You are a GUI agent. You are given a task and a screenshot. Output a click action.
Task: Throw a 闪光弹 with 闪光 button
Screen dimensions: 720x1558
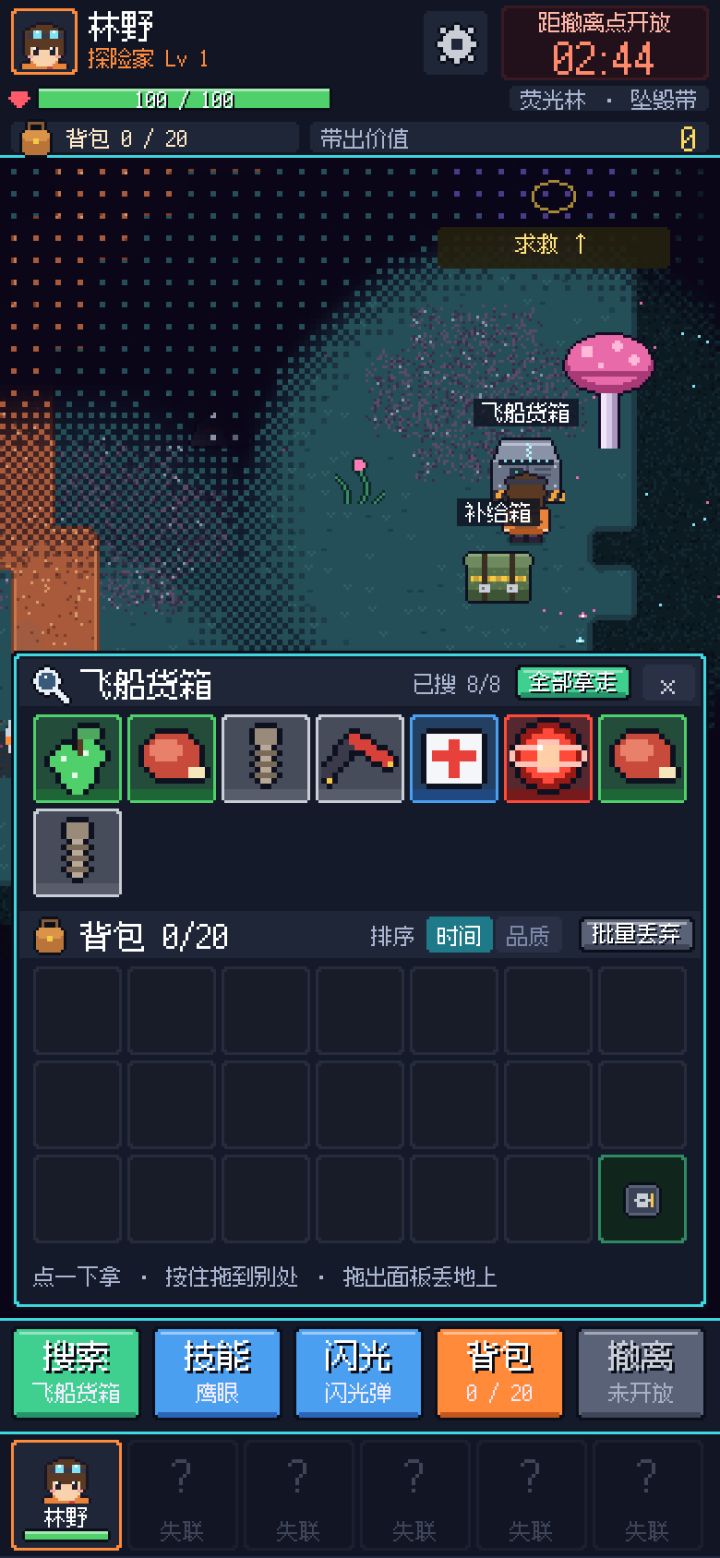[x=358, y=1372]
